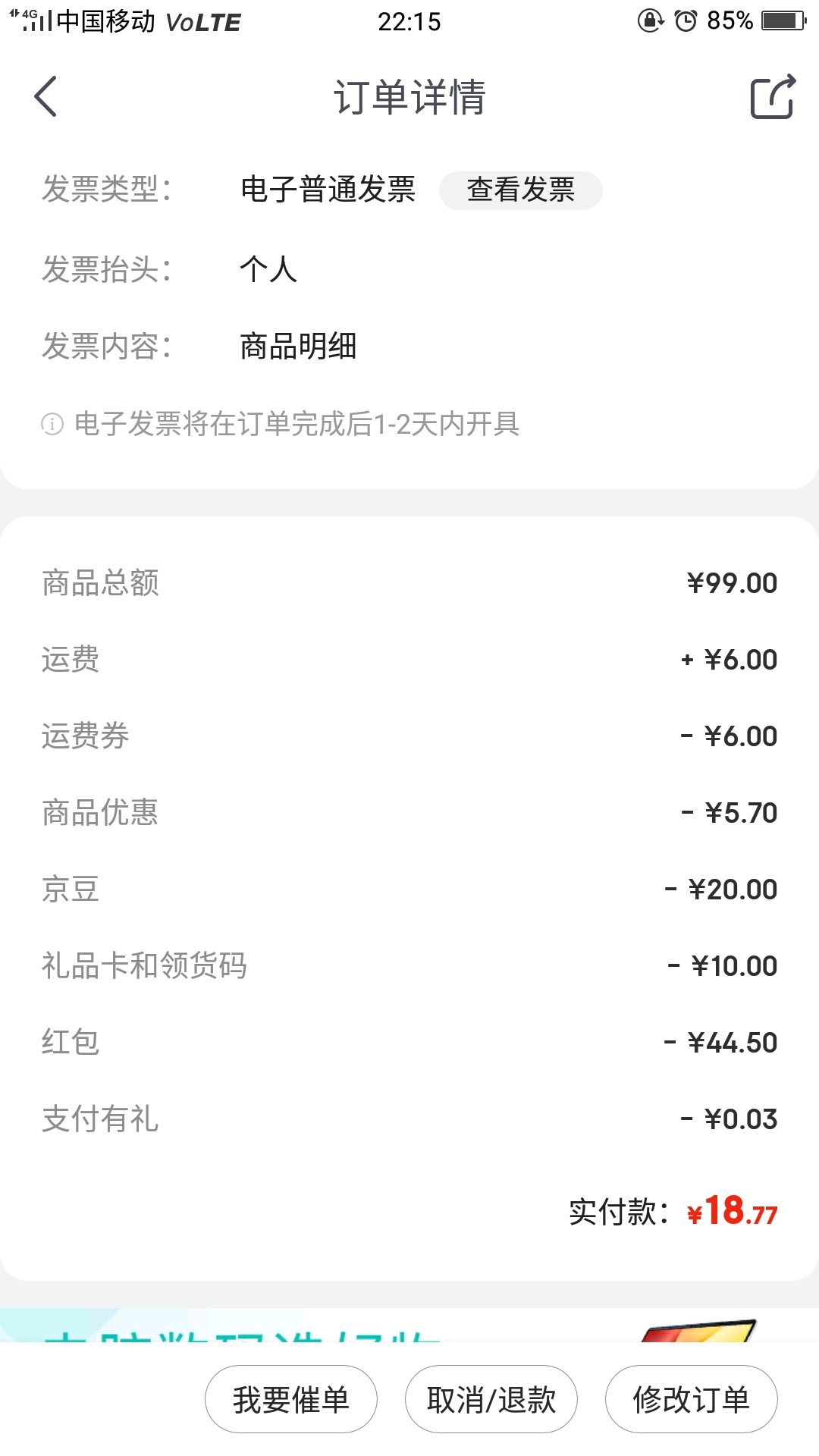Screen dimensions: 819x1456
Task: Tap 我要催单 to expedite the order
Action: coord(291,1399)
